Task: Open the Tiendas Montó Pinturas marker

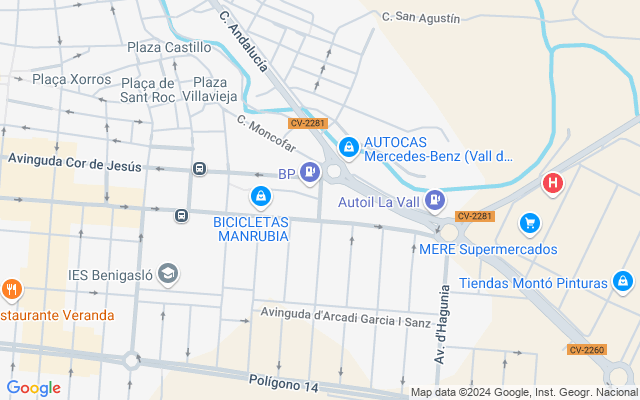Action: click(624, 282)
